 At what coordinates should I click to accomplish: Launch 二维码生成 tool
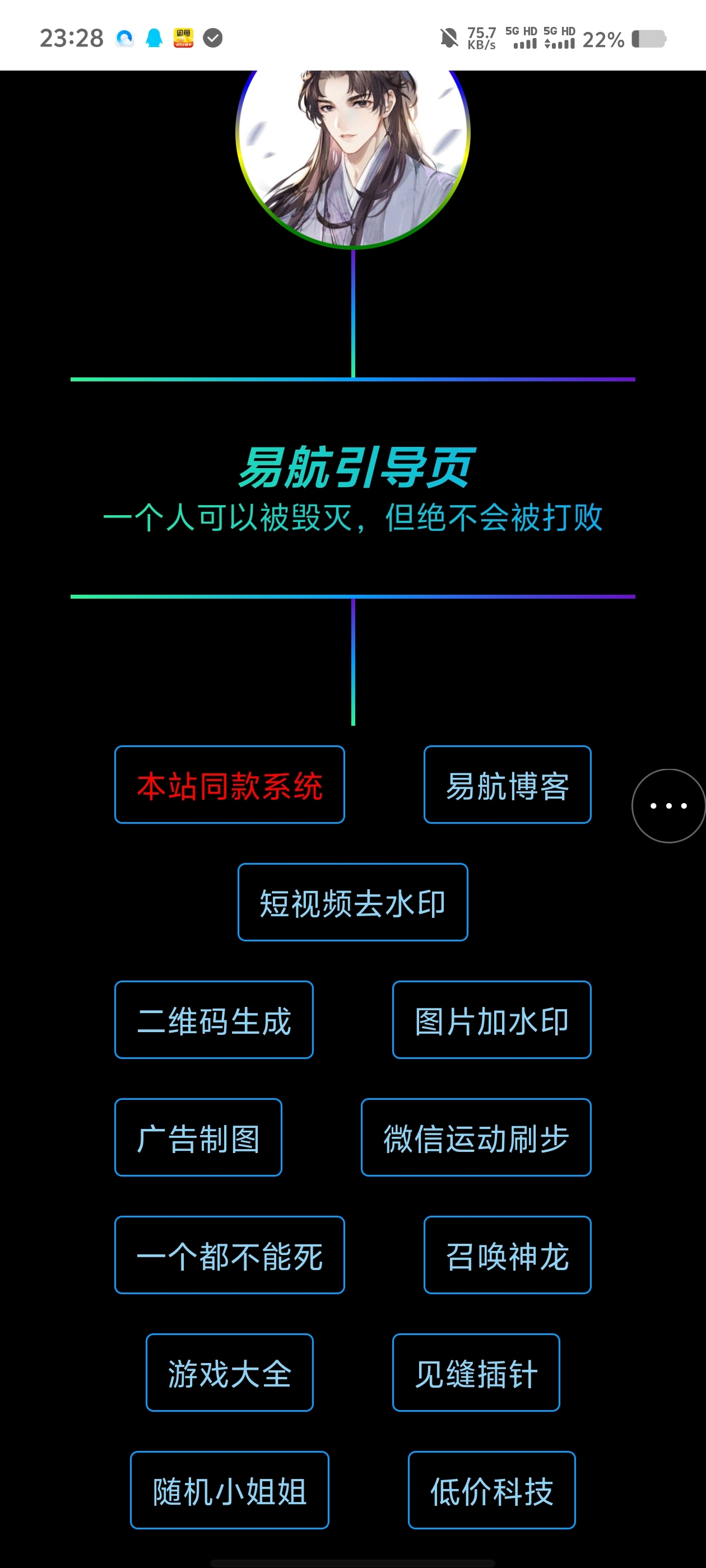point(214,1020)
